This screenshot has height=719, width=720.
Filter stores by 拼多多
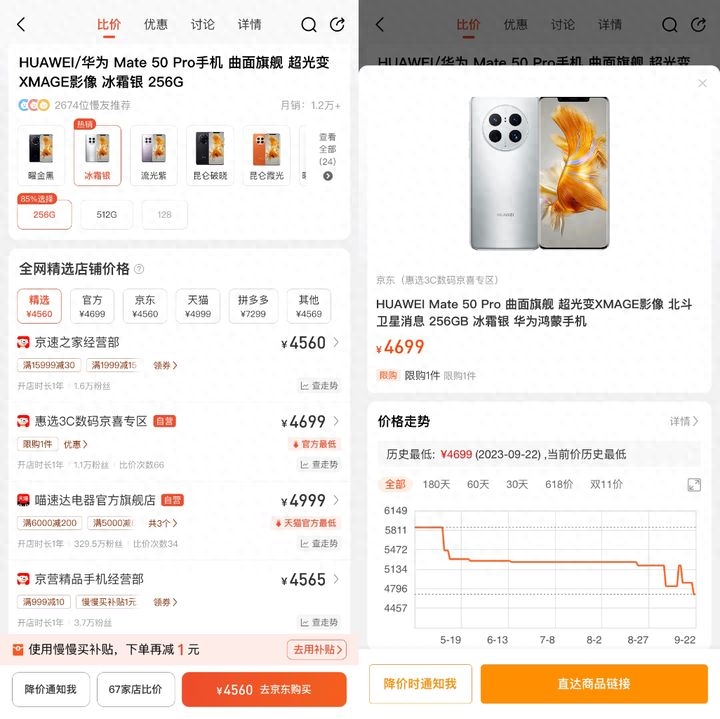coord(252,306)
